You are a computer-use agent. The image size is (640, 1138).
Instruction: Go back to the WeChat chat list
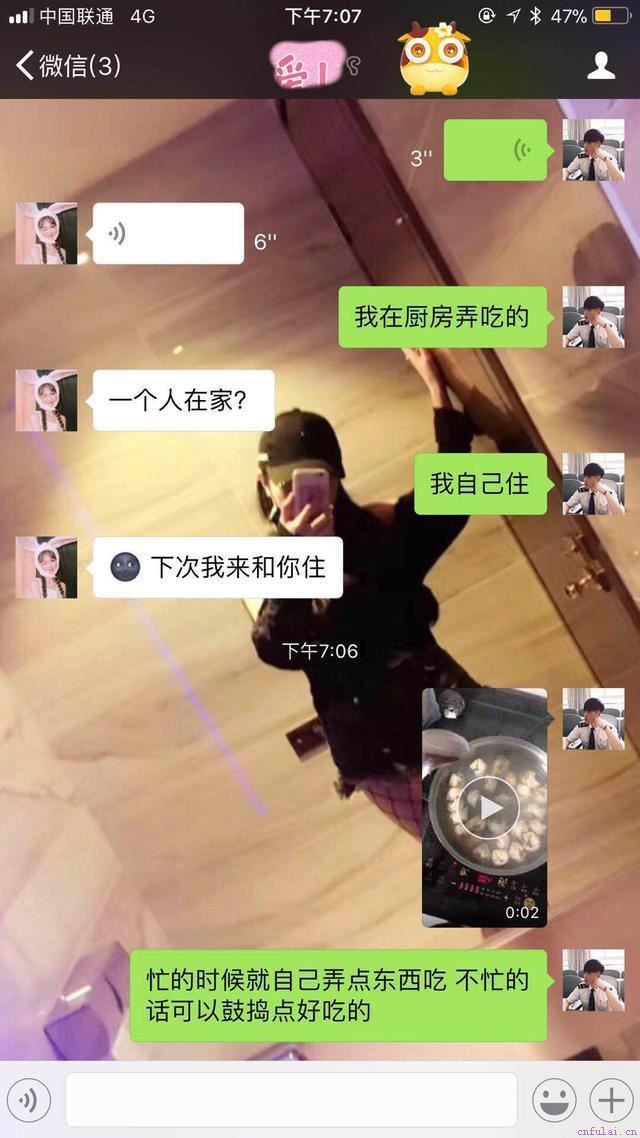point(66,66)
